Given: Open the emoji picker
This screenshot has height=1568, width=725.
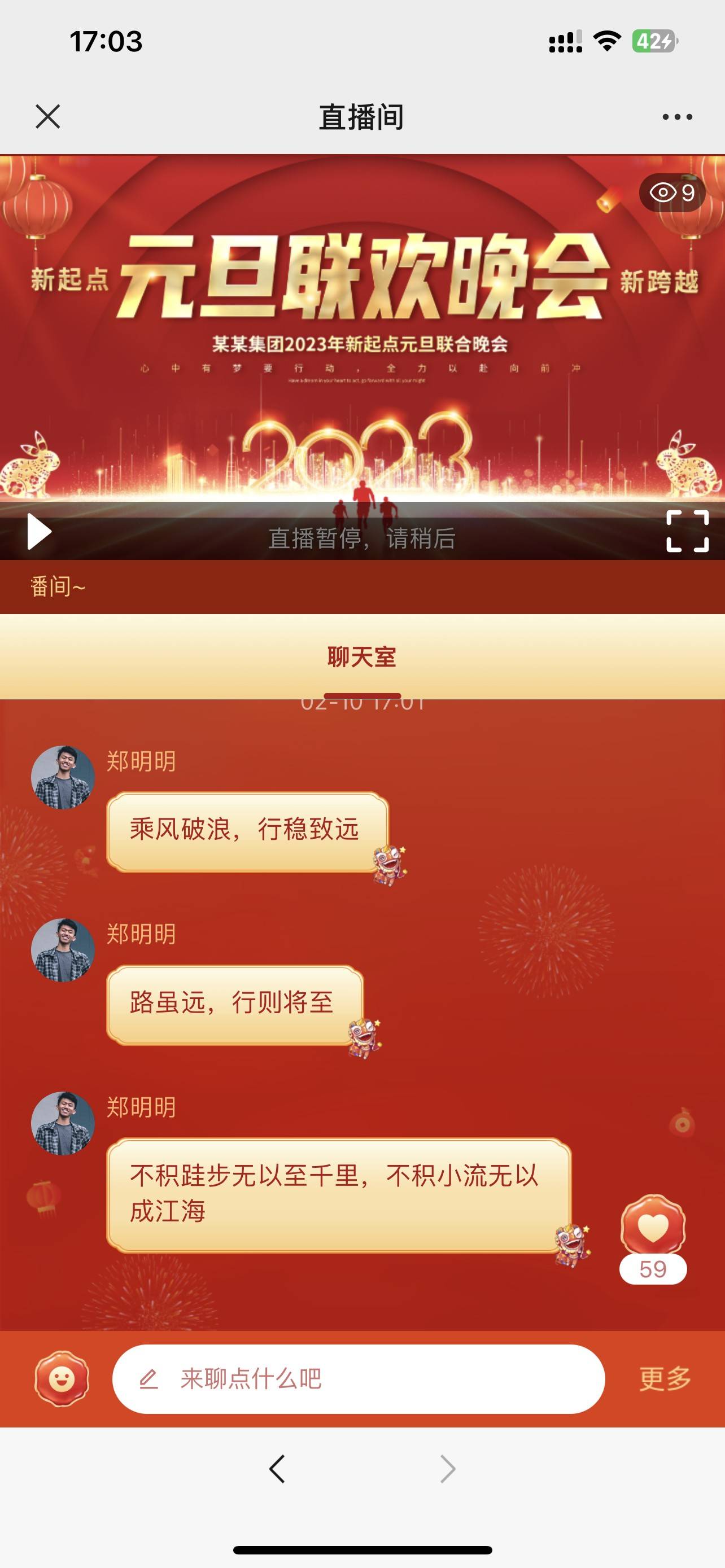Looking at the screenshot, I should point(62,1379).
